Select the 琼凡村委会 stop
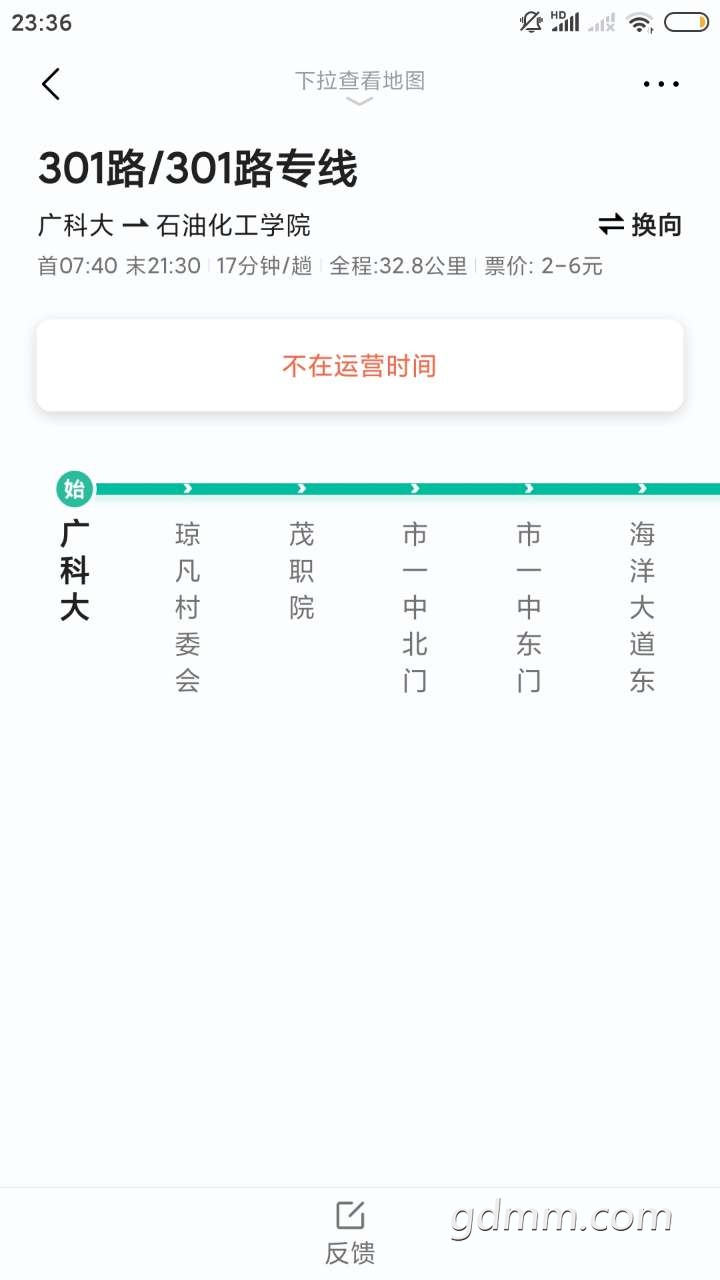This screenshot has width=720, height=1280. pos(188,606)
